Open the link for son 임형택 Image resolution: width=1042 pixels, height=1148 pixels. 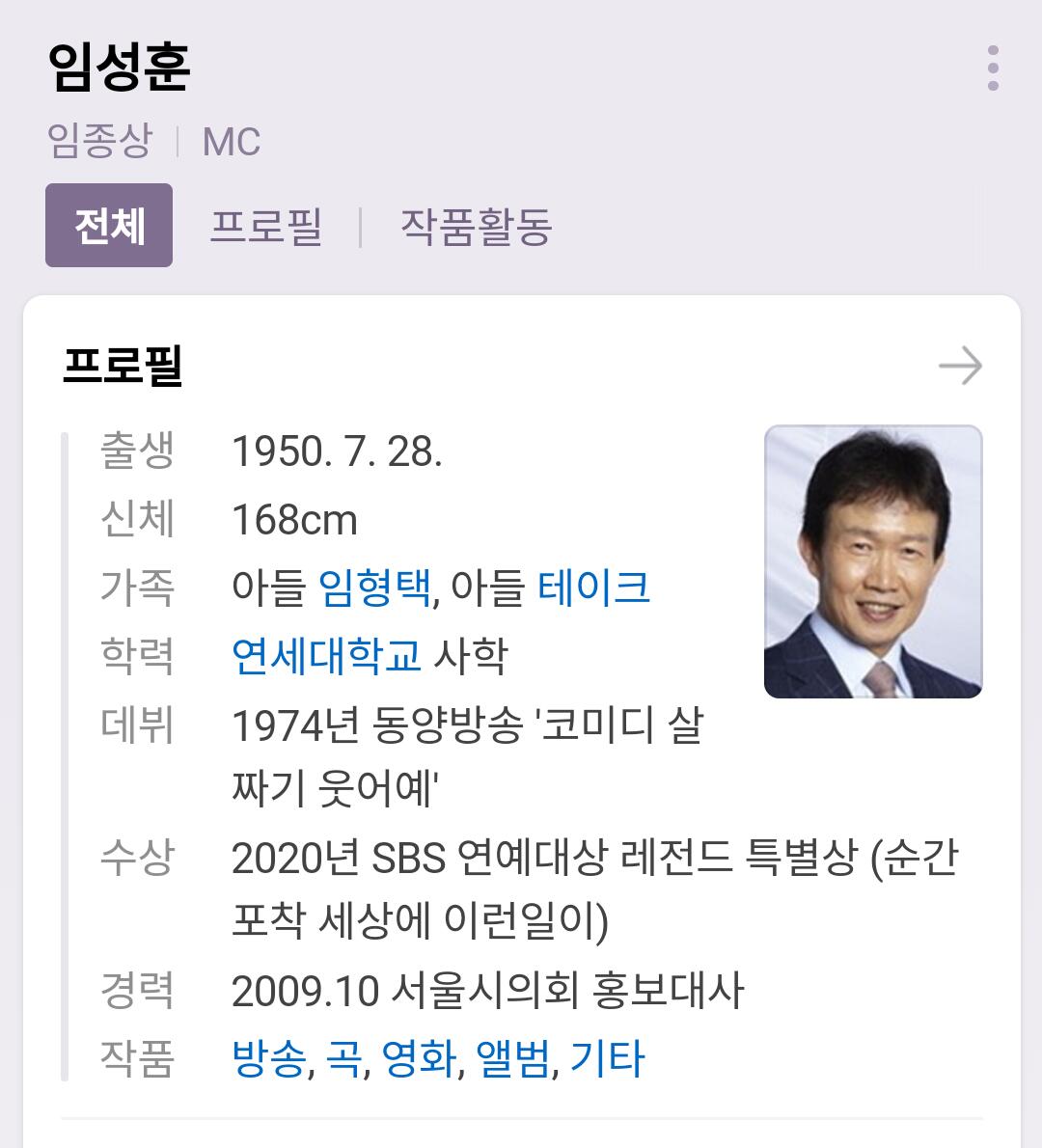pyautogui.click(x=375, y=588)
